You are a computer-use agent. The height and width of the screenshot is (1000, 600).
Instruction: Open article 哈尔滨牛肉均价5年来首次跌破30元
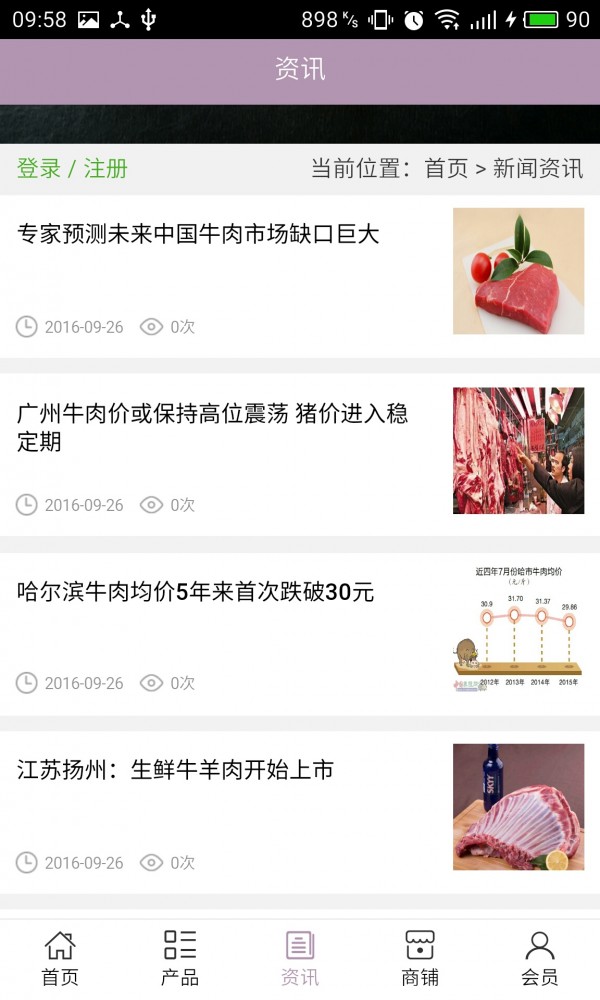195,592
